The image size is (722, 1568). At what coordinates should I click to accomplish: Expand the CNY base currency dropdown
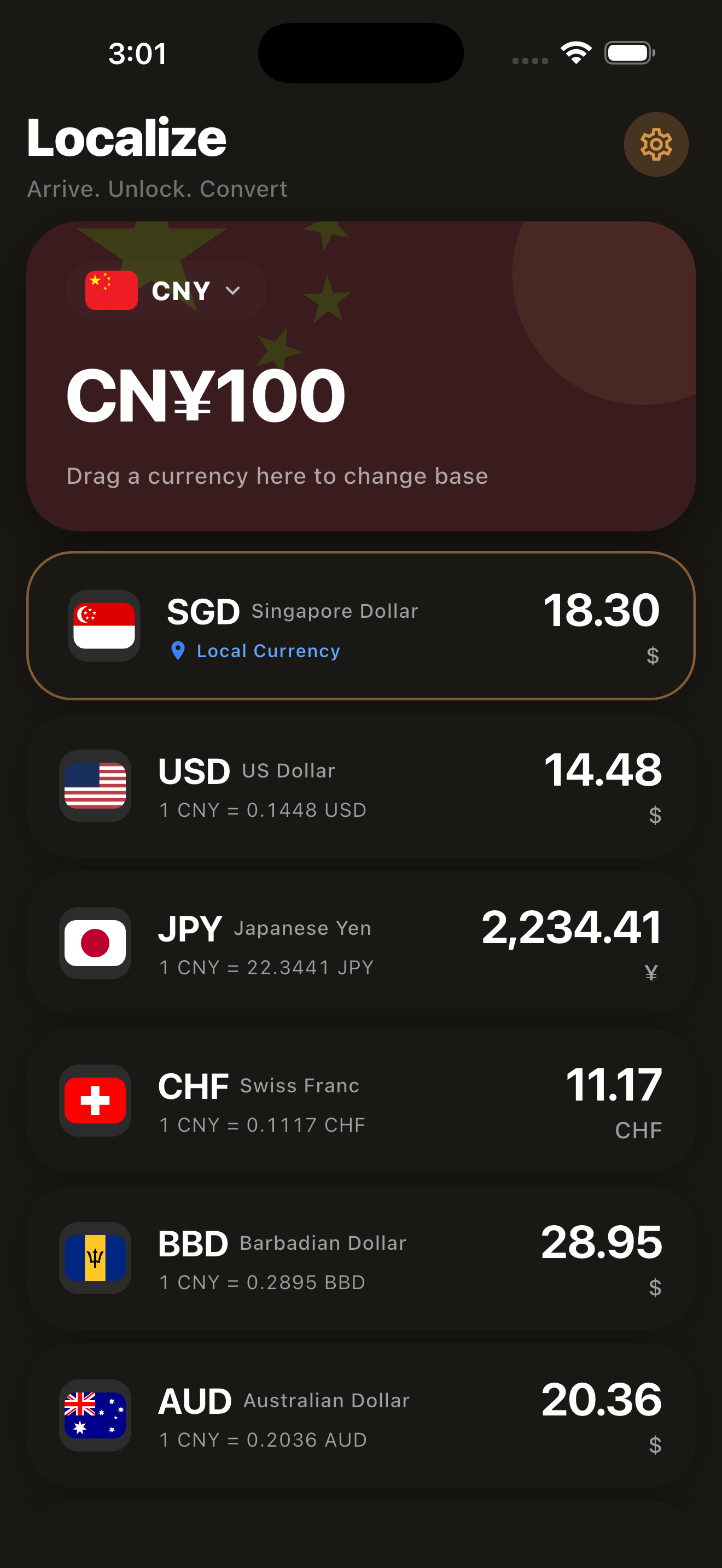coord(166,291)
